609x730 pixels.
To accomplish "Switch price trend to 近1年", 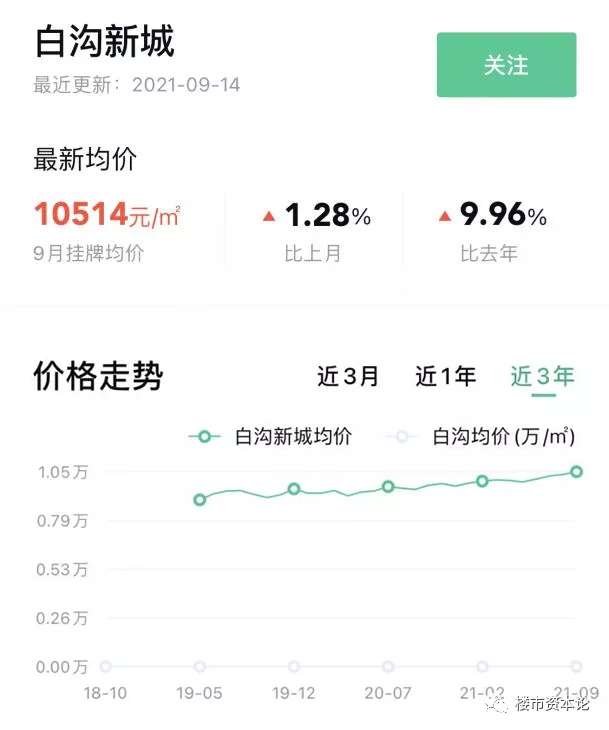I will (445, 377).
